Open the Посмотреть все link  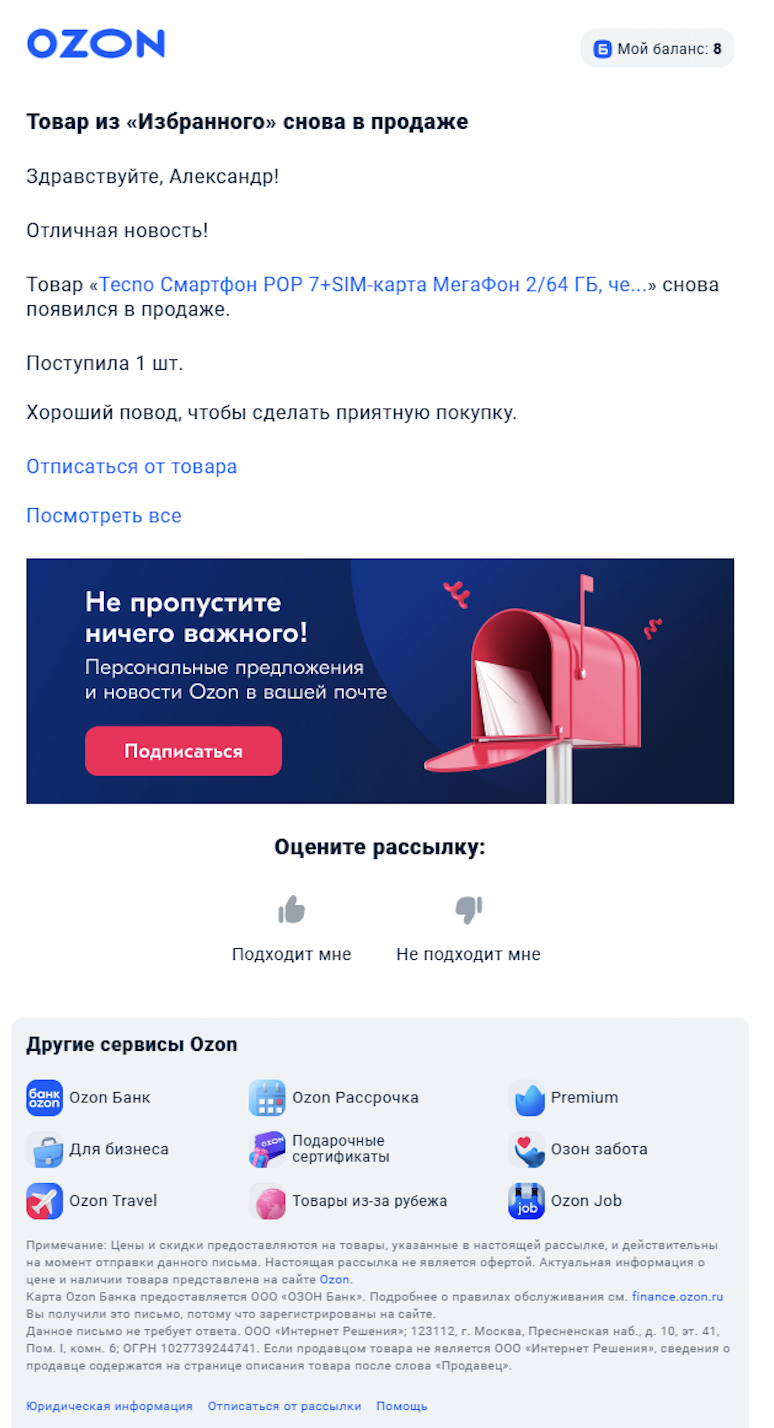[x=103, y=516]
